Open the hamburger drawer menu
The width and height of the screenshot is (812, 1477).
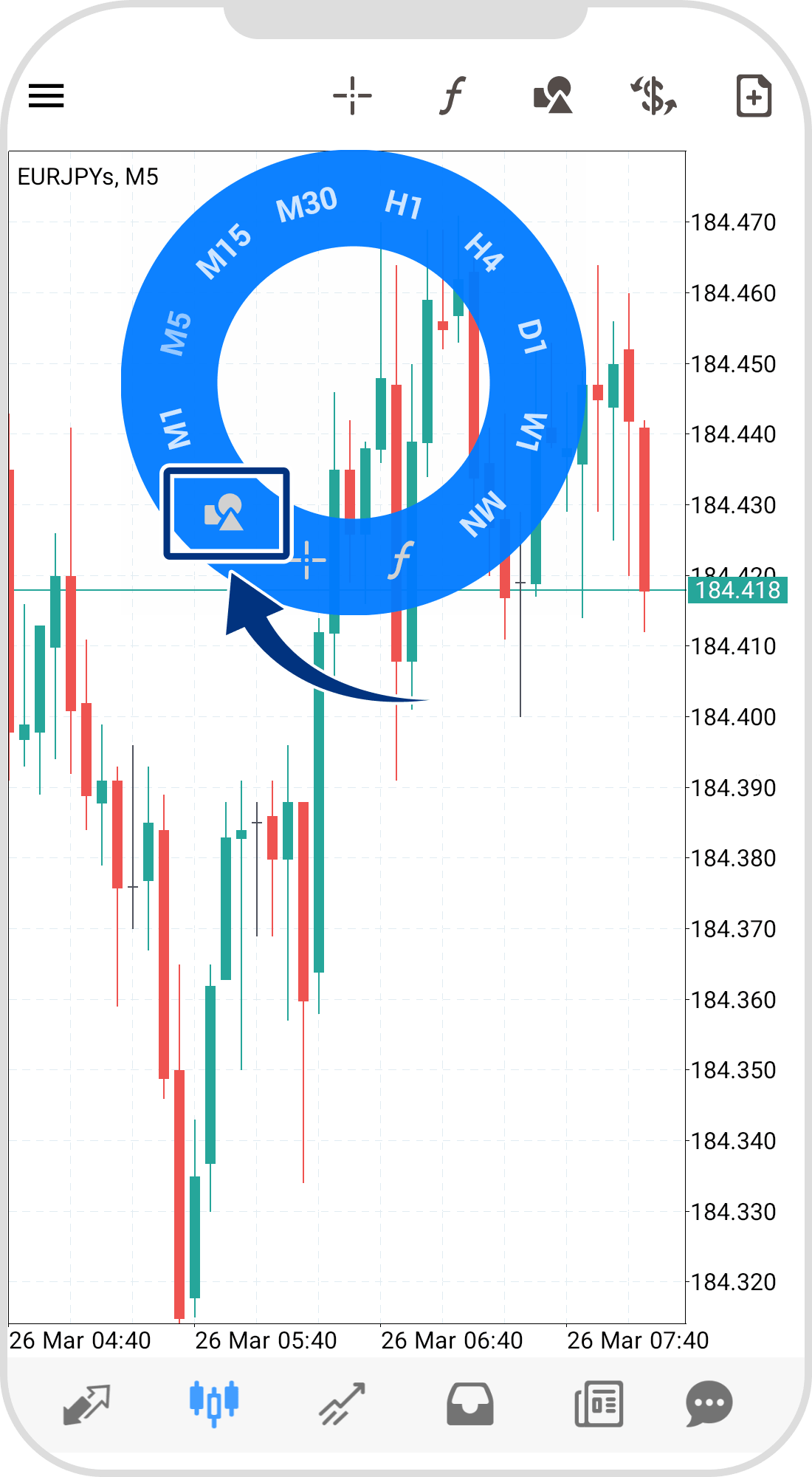46,95
